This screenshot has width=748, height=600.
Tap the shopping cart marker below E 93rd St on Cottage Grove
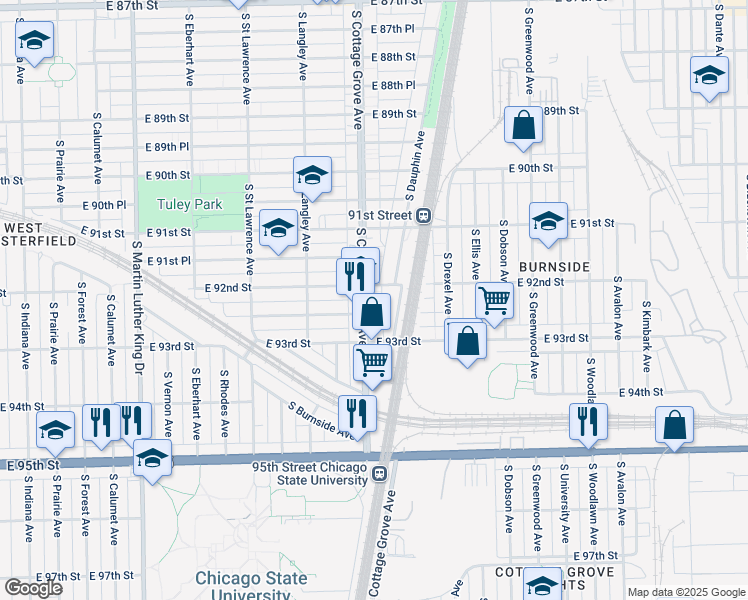(373, 364)
